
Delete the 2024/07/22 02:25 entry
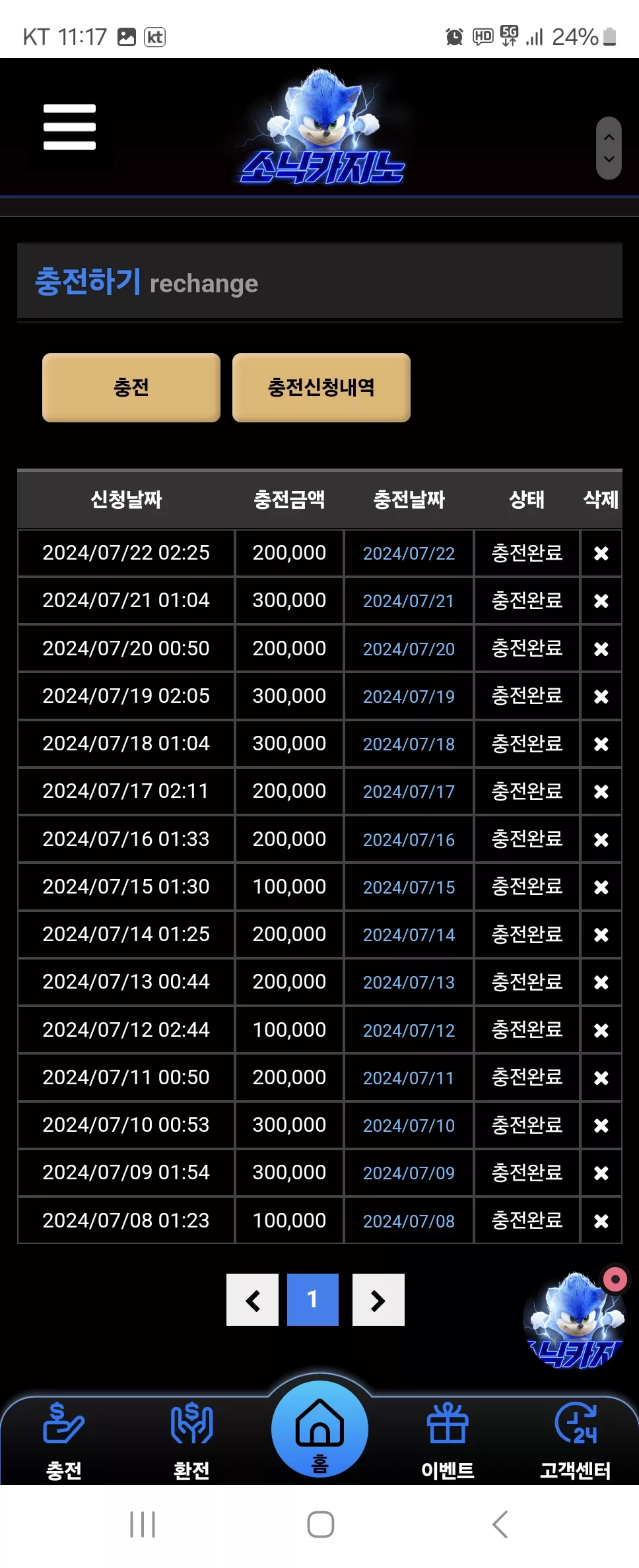coord(601,553)
